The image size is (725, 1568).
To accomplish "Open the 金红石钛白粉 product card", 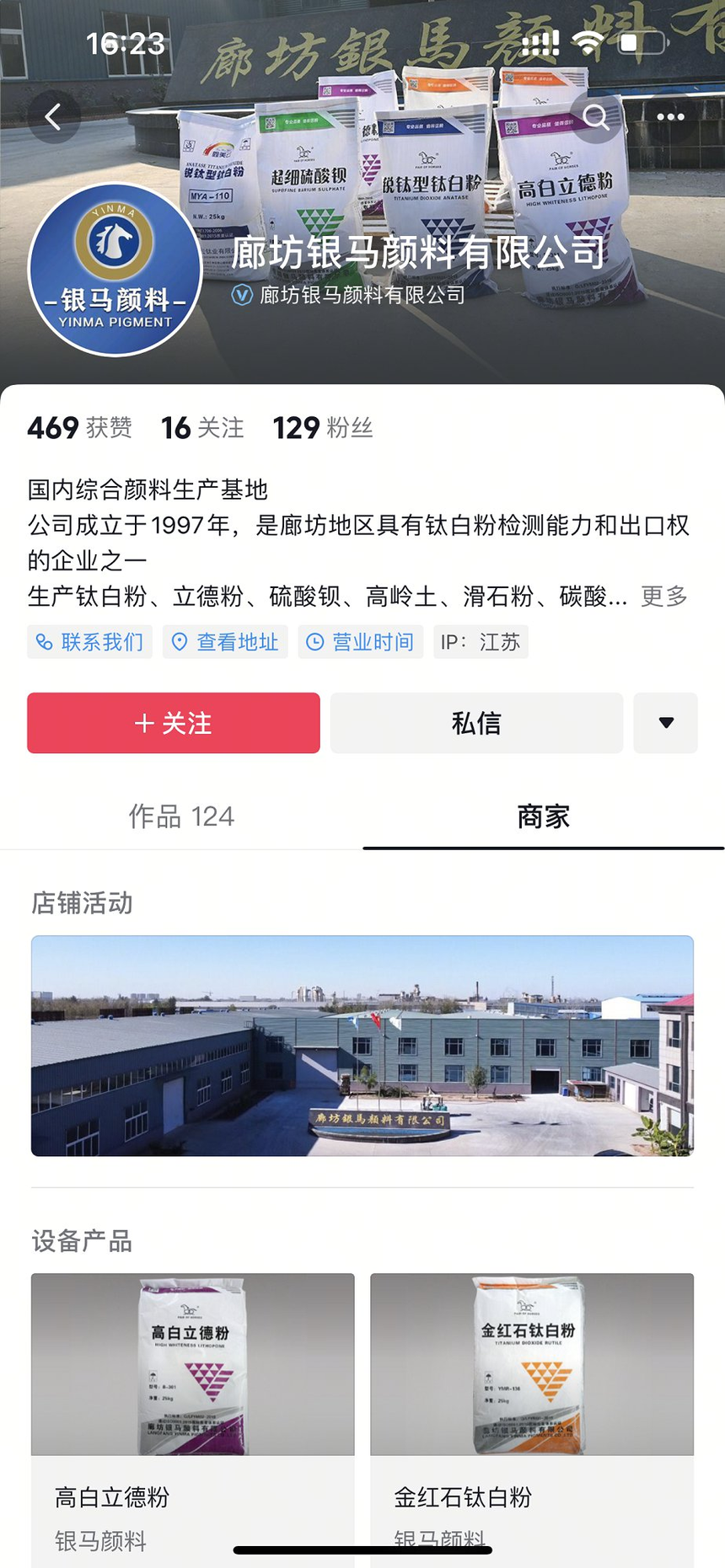I will pyautogui.click(x=532, y=1365).
